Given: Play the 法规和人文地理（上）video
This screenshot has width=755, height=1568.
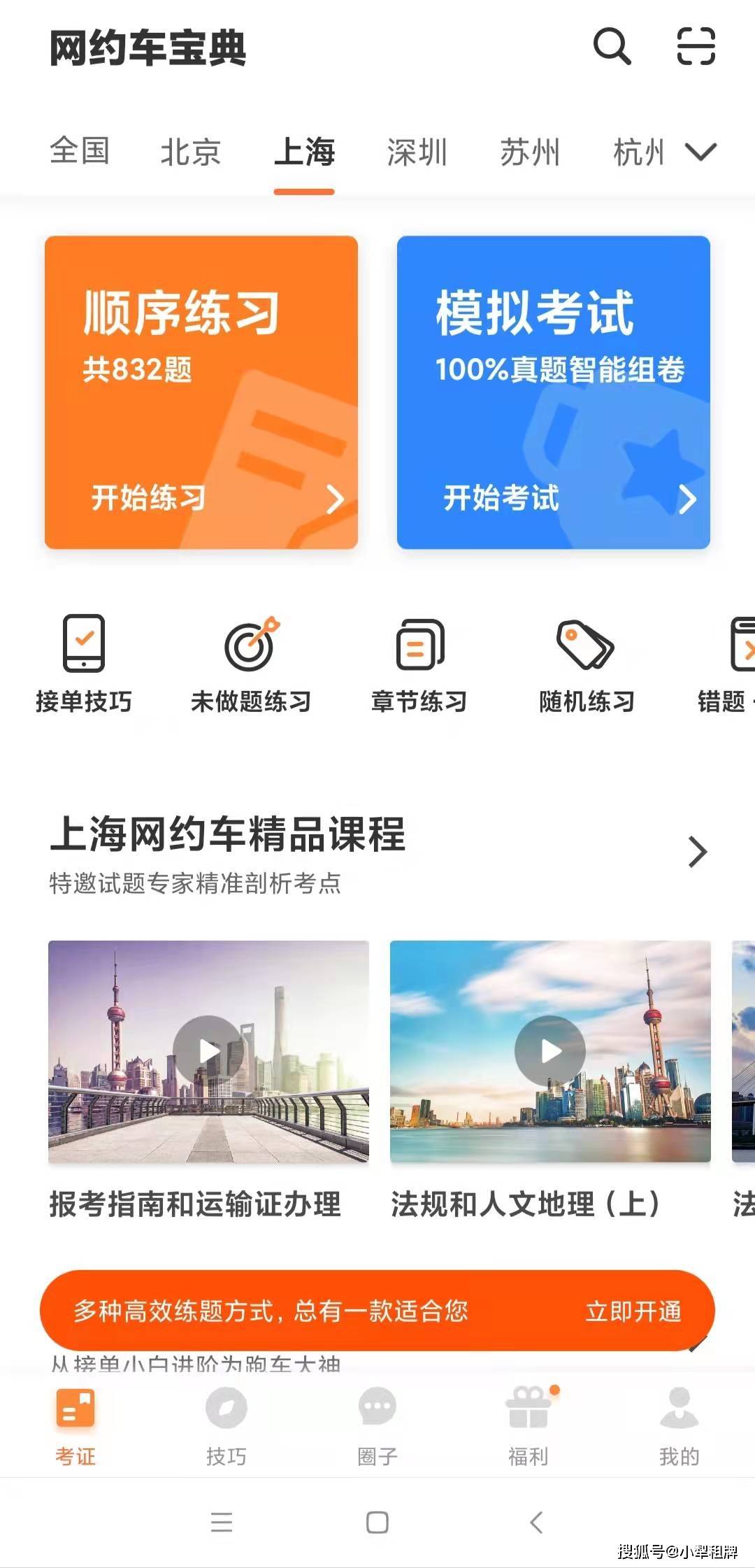Looking at the screenshot, I should 550,1051.
